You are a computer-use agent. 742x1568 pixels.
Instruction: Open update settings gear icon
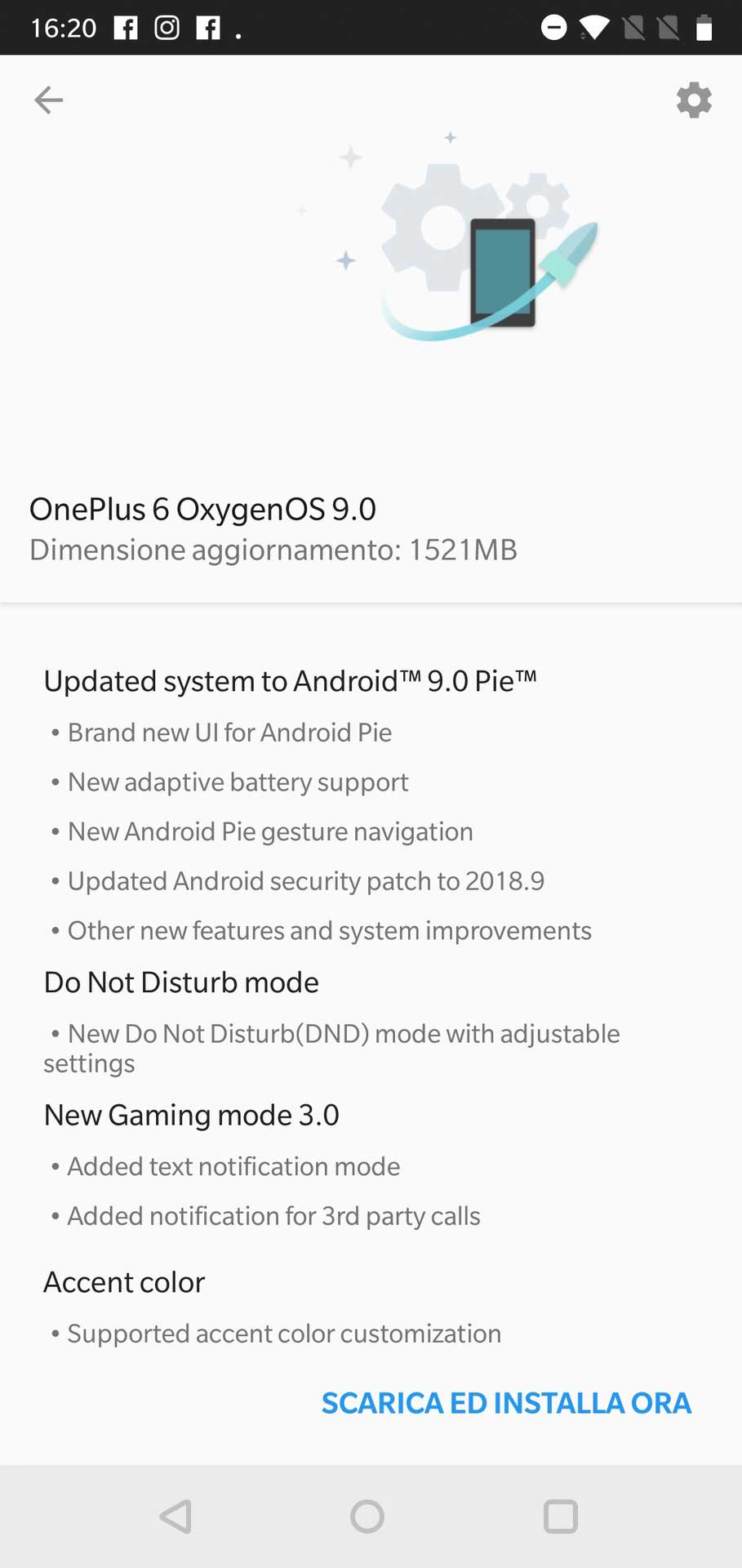694,100
